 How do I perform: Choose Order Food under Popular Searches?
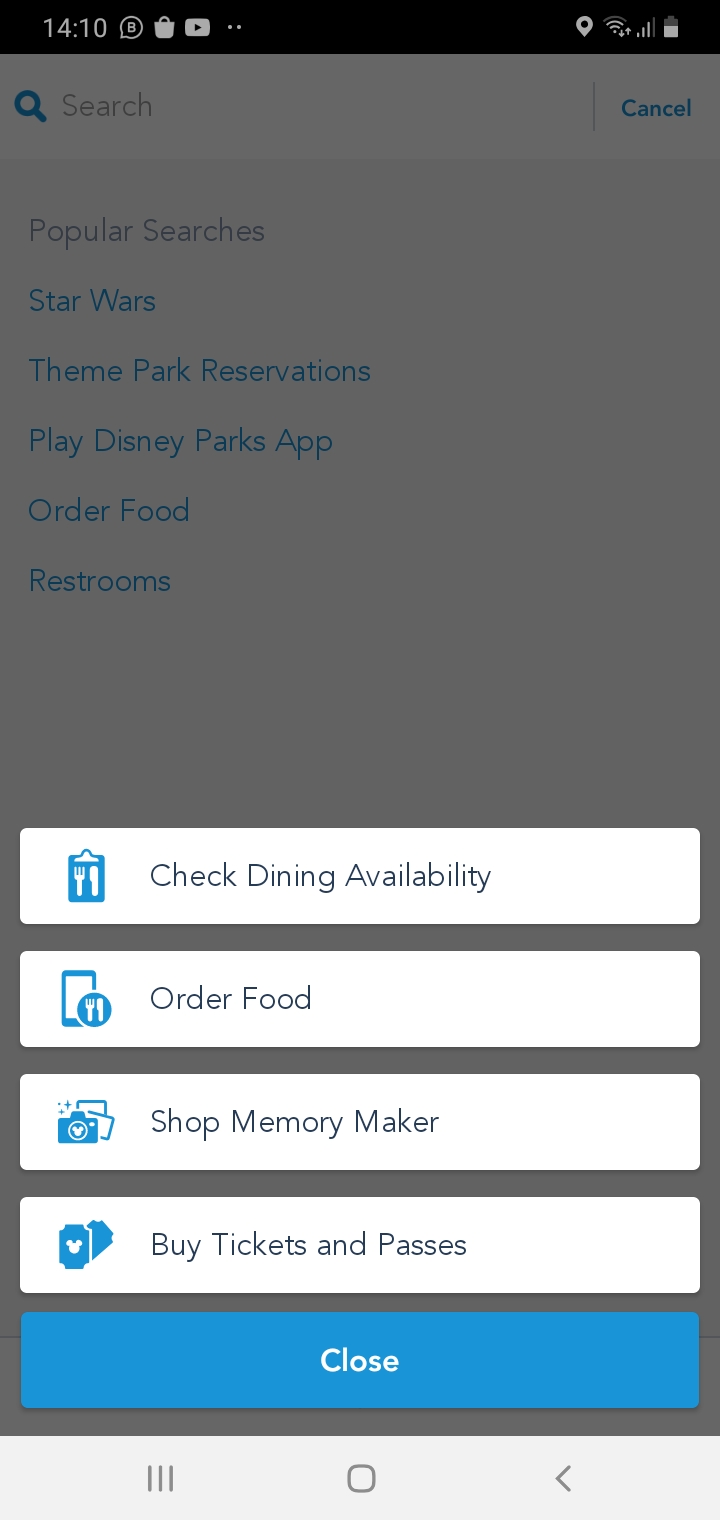click(109, 511)
